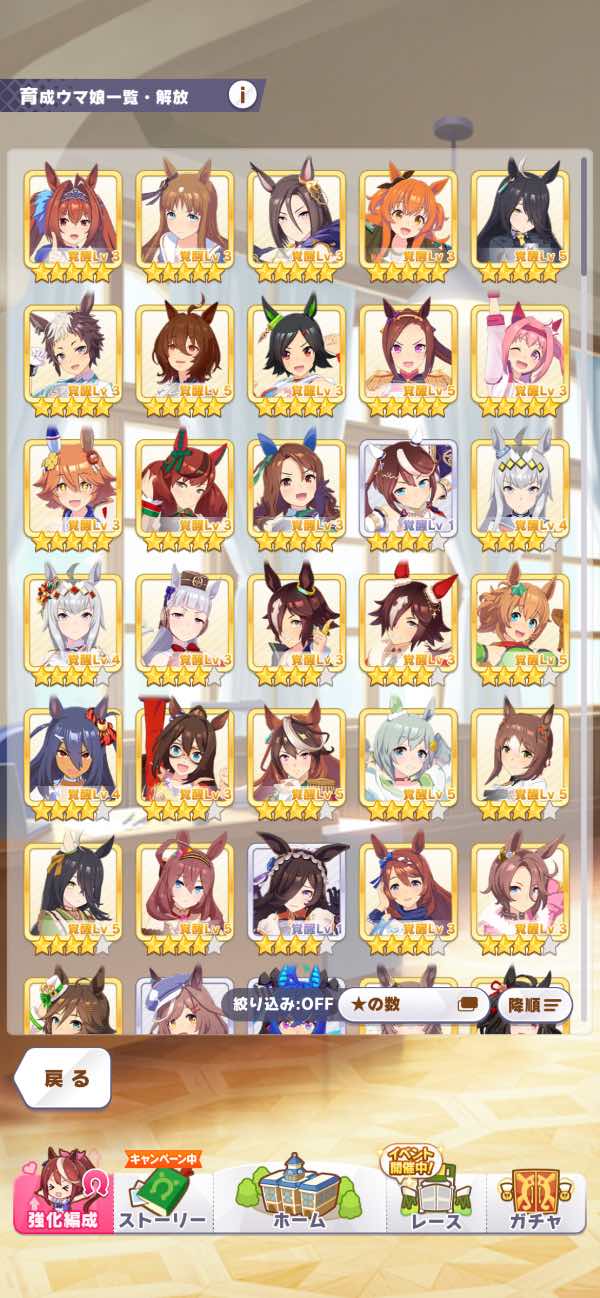This screenshot has height=1298, width=600.
Task: Open the ガチャ tab
Action: [x=535, y=1195]
